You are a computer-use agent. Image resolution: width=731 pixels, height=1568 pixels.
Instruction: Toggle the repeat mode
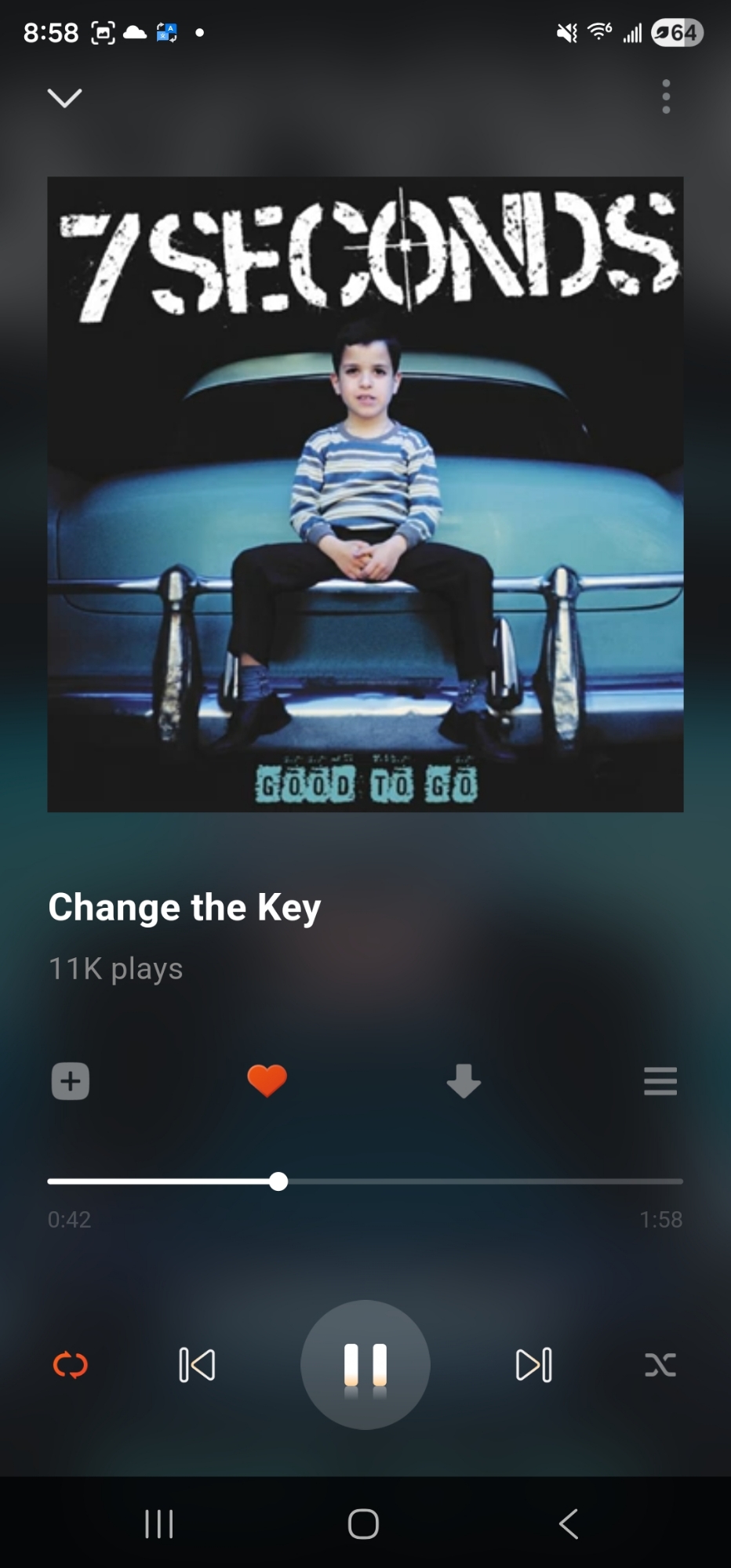click(71, 1365)
